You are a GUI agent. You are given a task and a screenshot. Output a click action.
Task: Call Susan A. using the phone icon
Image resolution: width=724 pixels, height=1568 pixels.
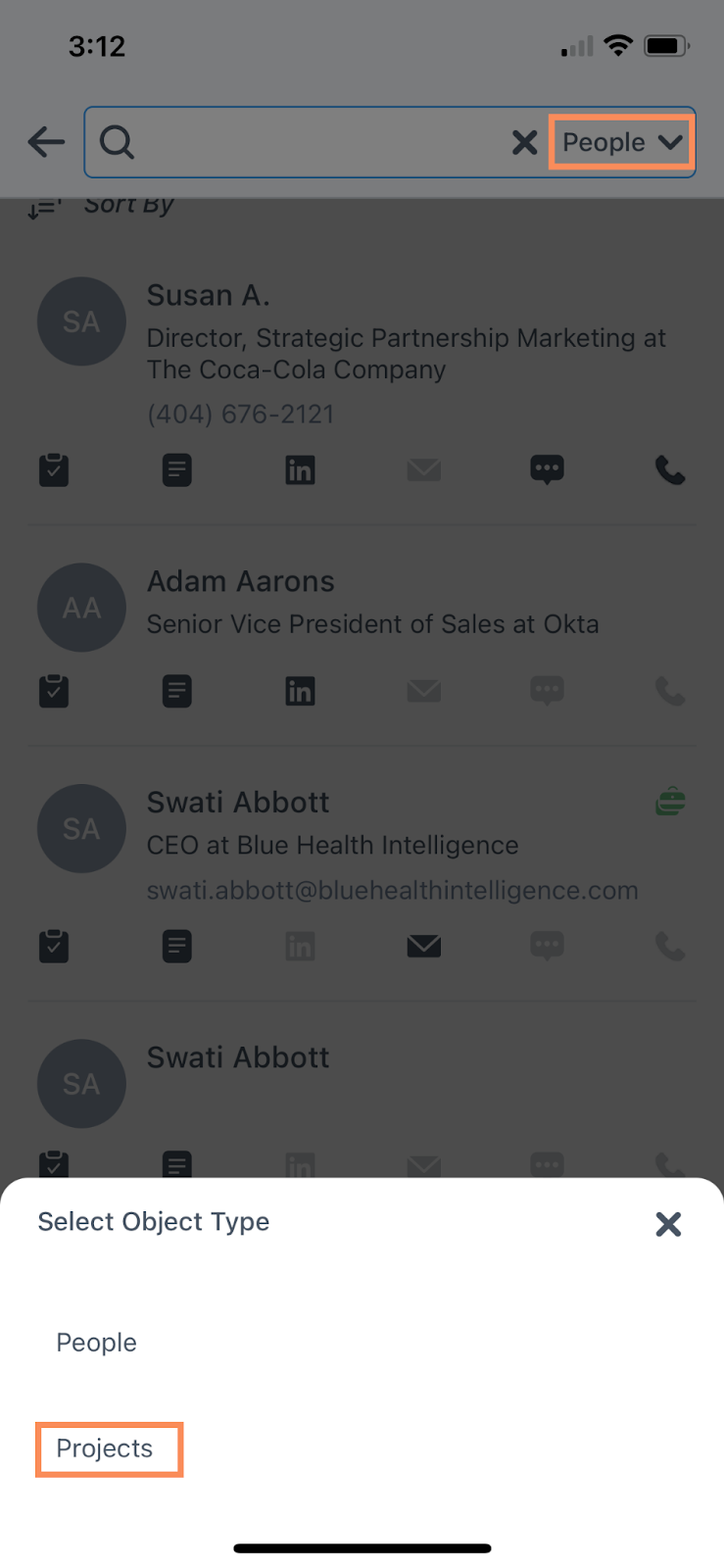[x=670, y=470]
